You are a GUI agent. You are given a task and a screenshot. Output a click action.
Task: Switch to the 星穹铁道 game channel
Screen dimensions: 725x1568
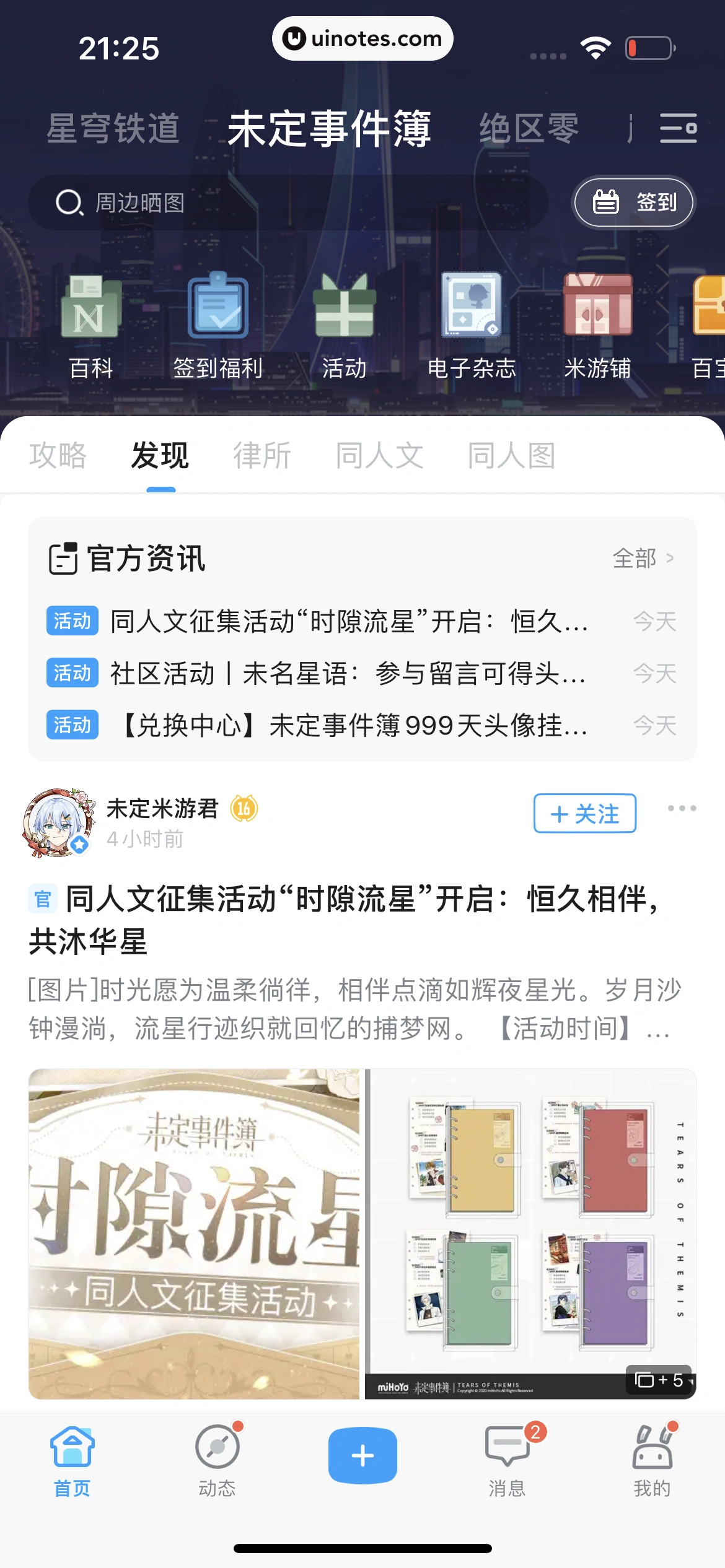pyautogui.click(x=113, y=129)
